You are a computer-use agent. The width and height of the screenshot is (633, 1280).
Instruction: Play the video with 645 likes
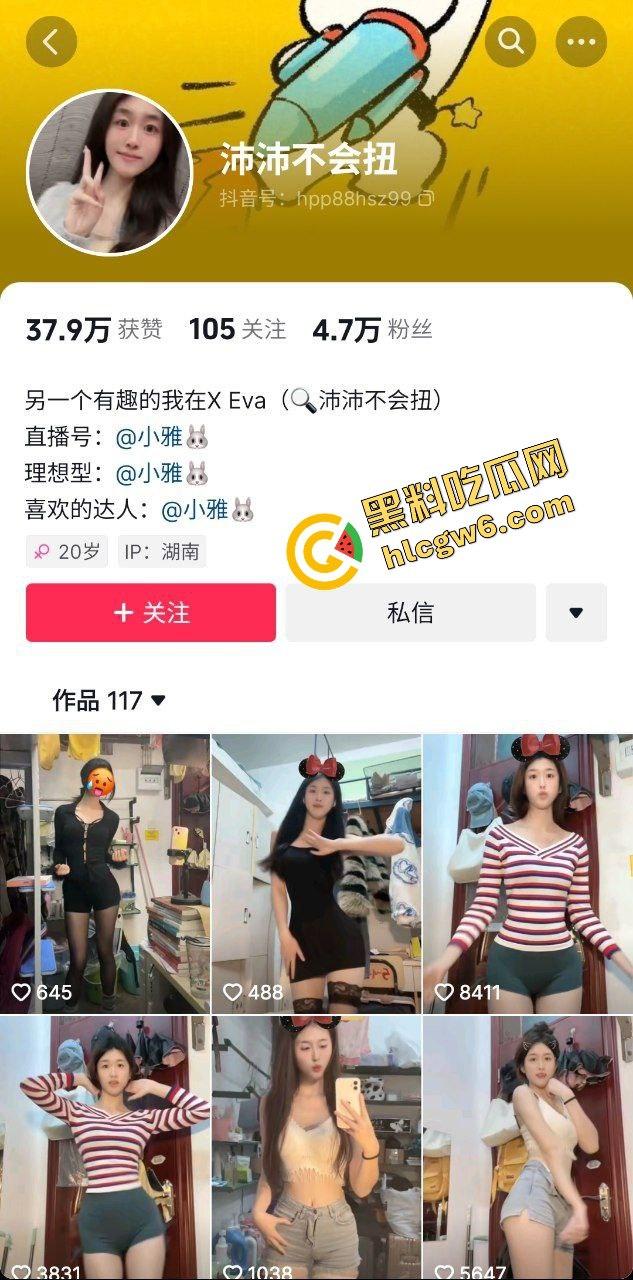click(105, 872)
